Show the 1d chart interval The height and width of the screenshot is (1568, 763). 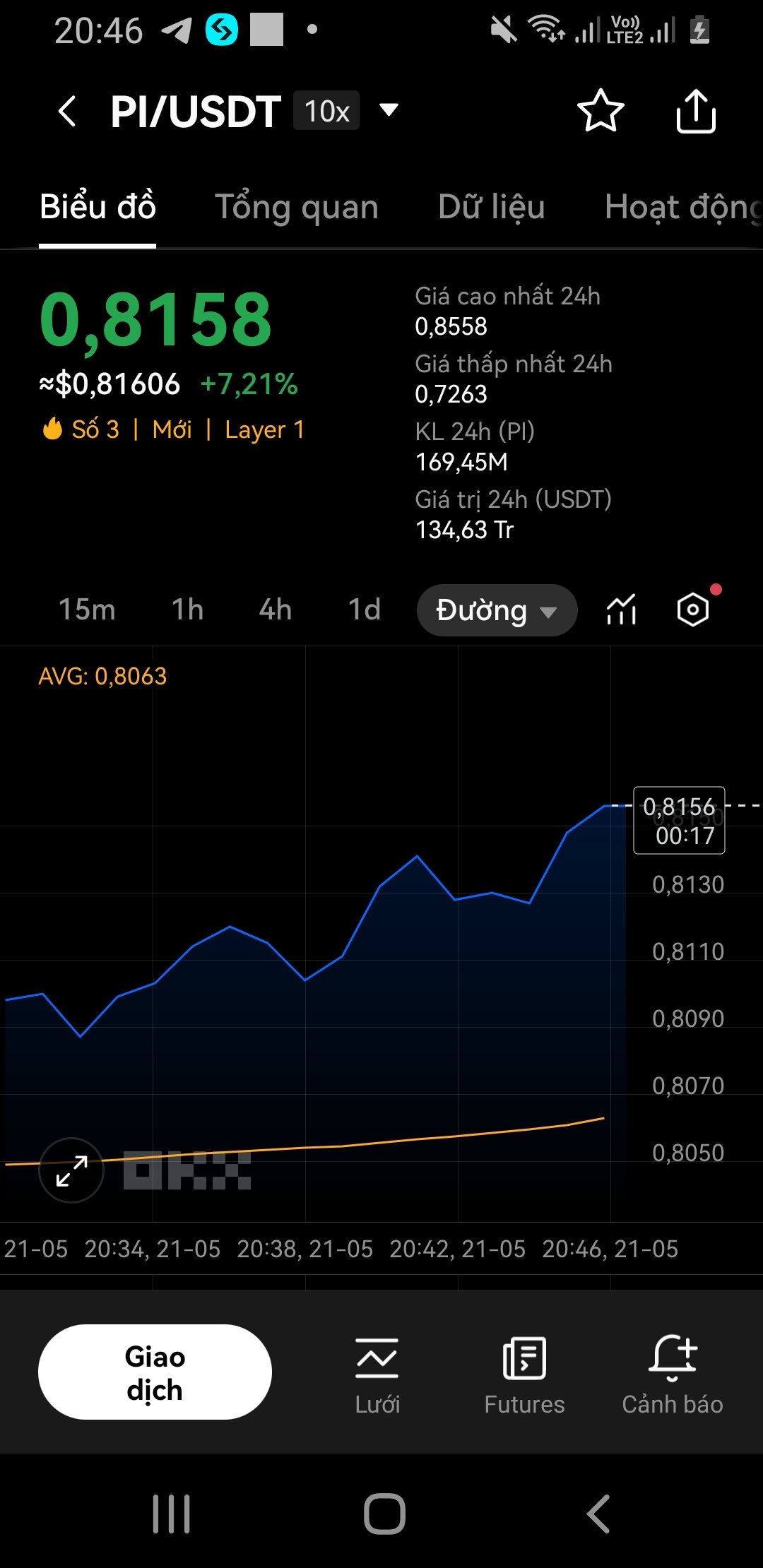(x=365, y=610)
